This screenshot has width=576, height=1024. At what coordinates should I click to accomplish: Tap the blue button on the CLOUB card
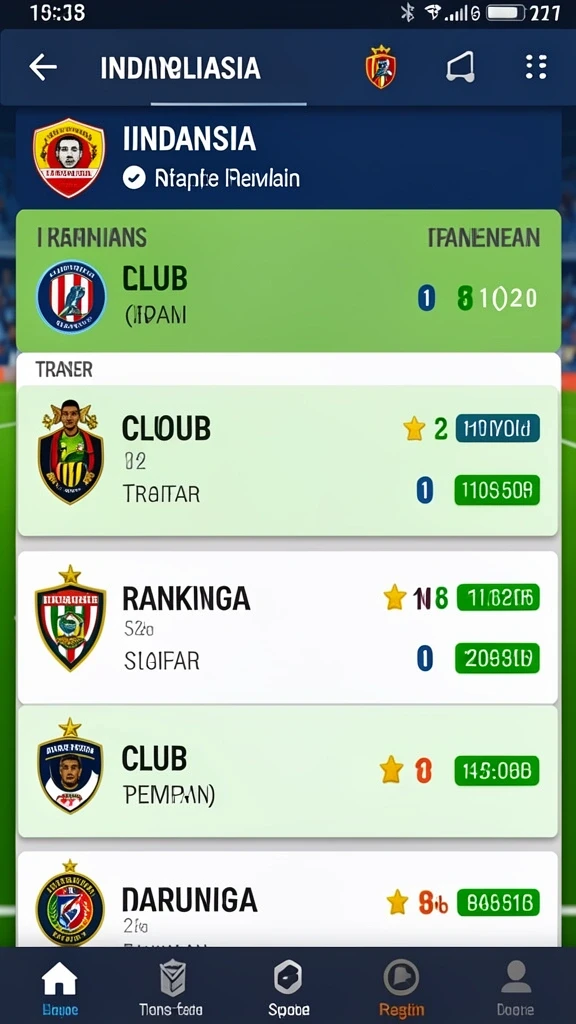click(x=497, y=428)
